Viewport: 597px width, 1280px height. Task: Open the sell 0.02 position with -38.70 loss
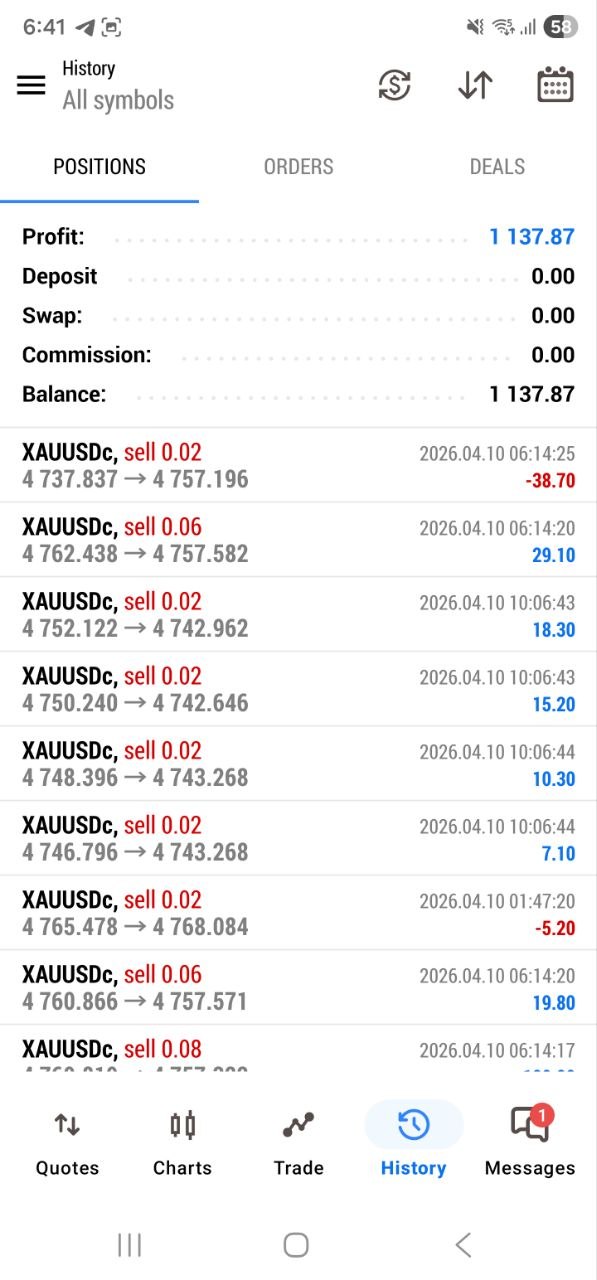point(298,465)
